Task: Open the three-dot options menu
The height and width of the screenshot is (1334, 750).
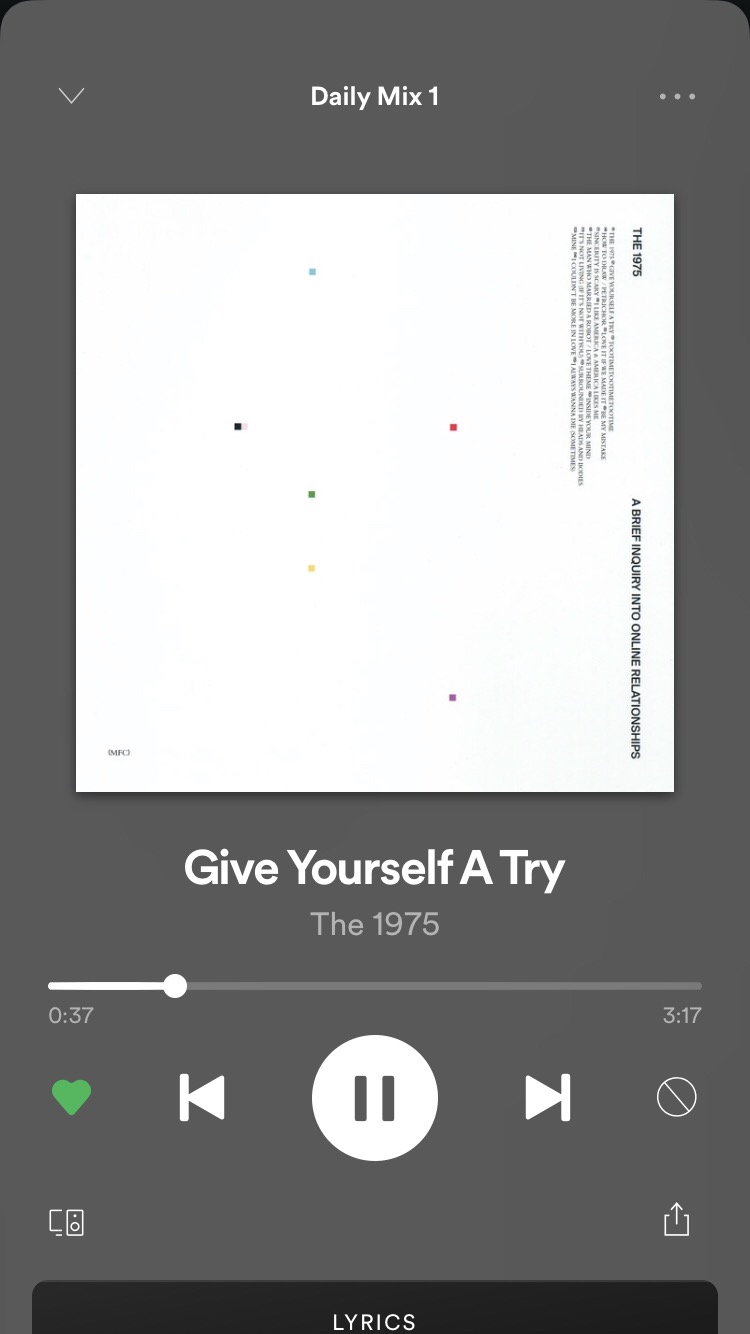Action: pos(677,97)
